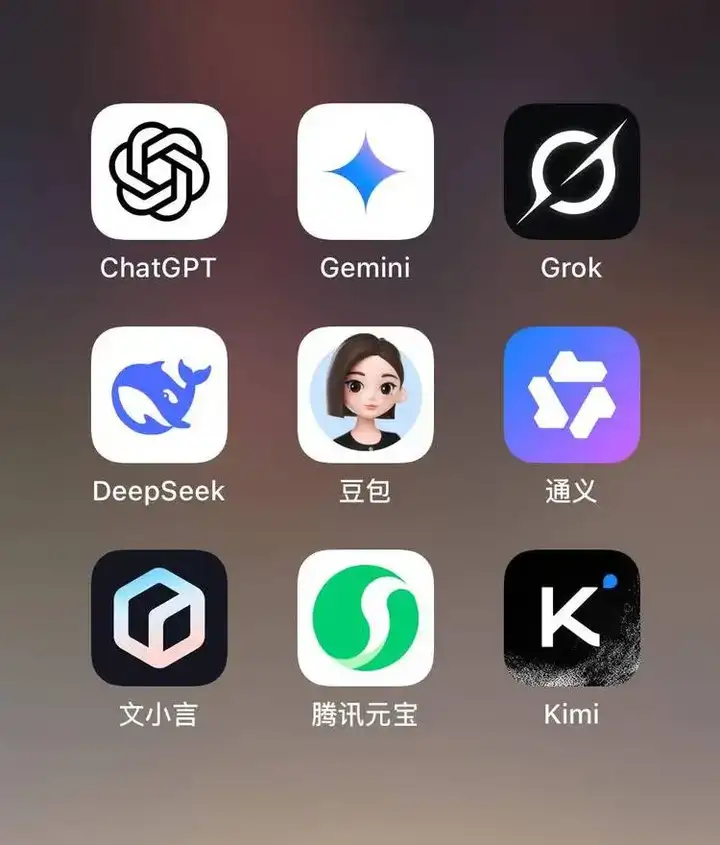Start 腾讯元宝
The image size is (720, 845).
click(365, 620)
